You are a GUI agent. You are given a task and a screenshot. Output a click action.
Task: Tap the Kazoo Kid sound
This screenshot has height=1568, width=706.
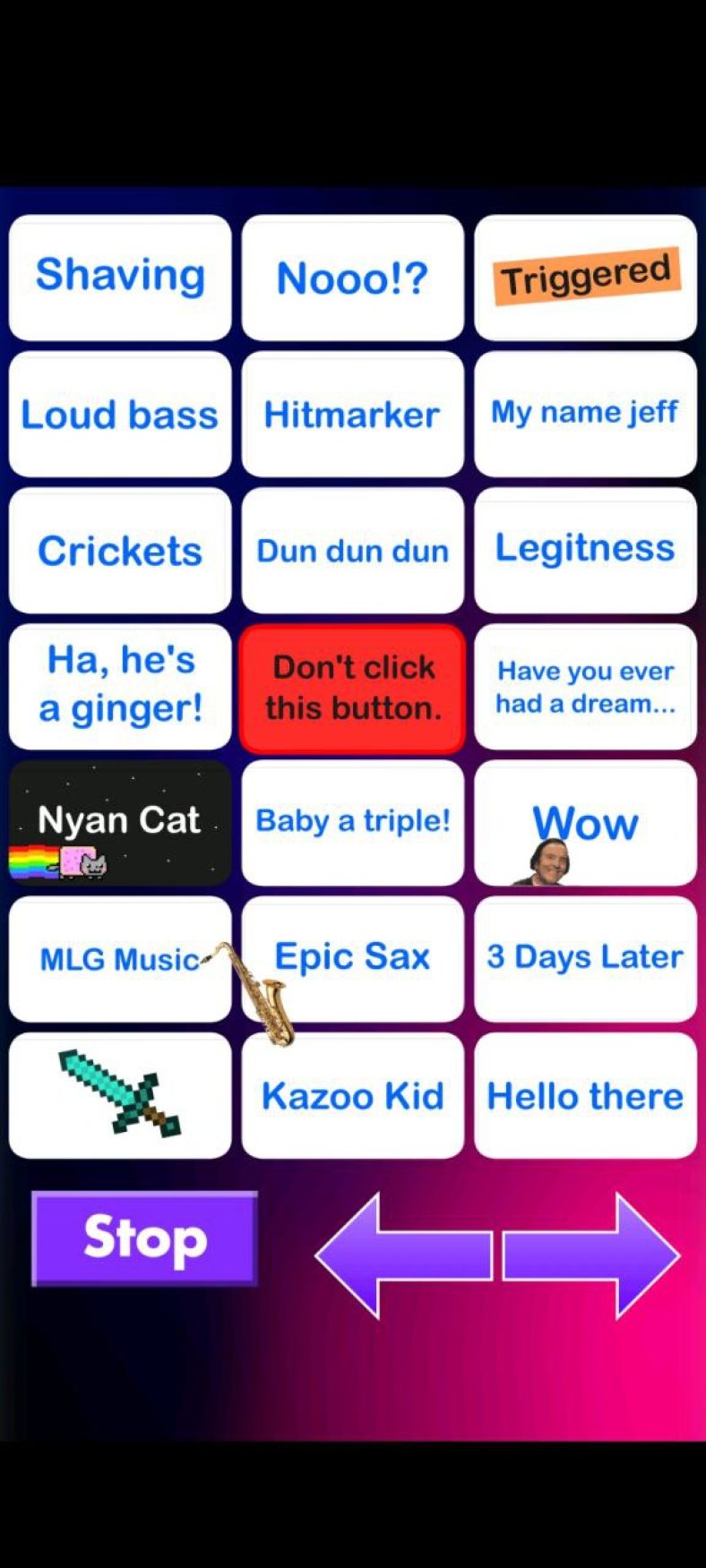coord(352,1094)
